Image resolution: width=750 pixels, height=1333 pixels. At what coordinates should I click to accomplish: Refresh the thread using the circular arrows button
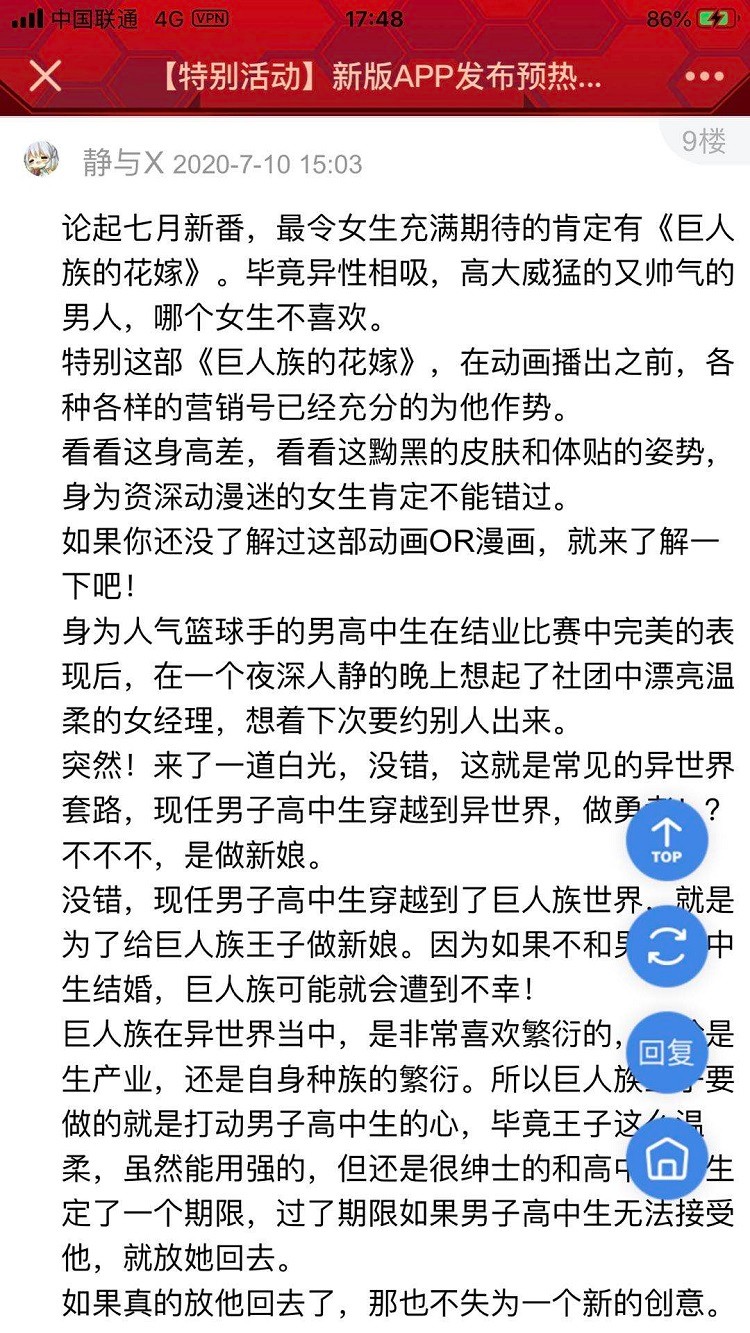point(667,946)
